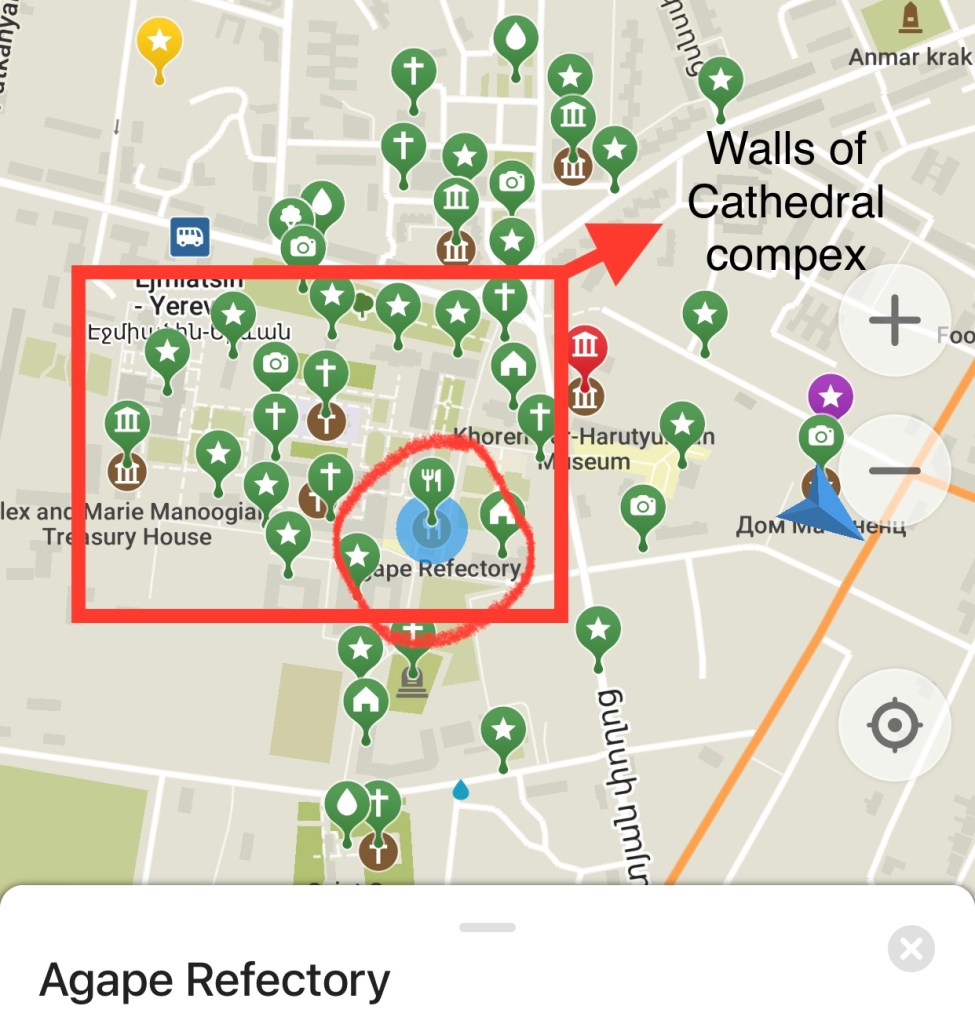Select the blue bus stop marker
This screenshot has width=975, height=1024.
coord(190,237)
